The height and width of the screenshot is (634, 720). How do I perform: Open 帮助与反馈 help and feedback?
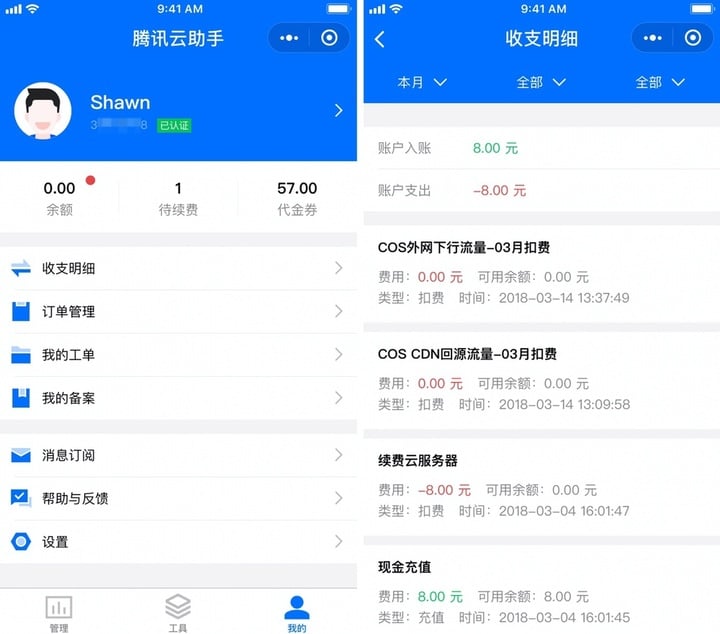point(178,498)
